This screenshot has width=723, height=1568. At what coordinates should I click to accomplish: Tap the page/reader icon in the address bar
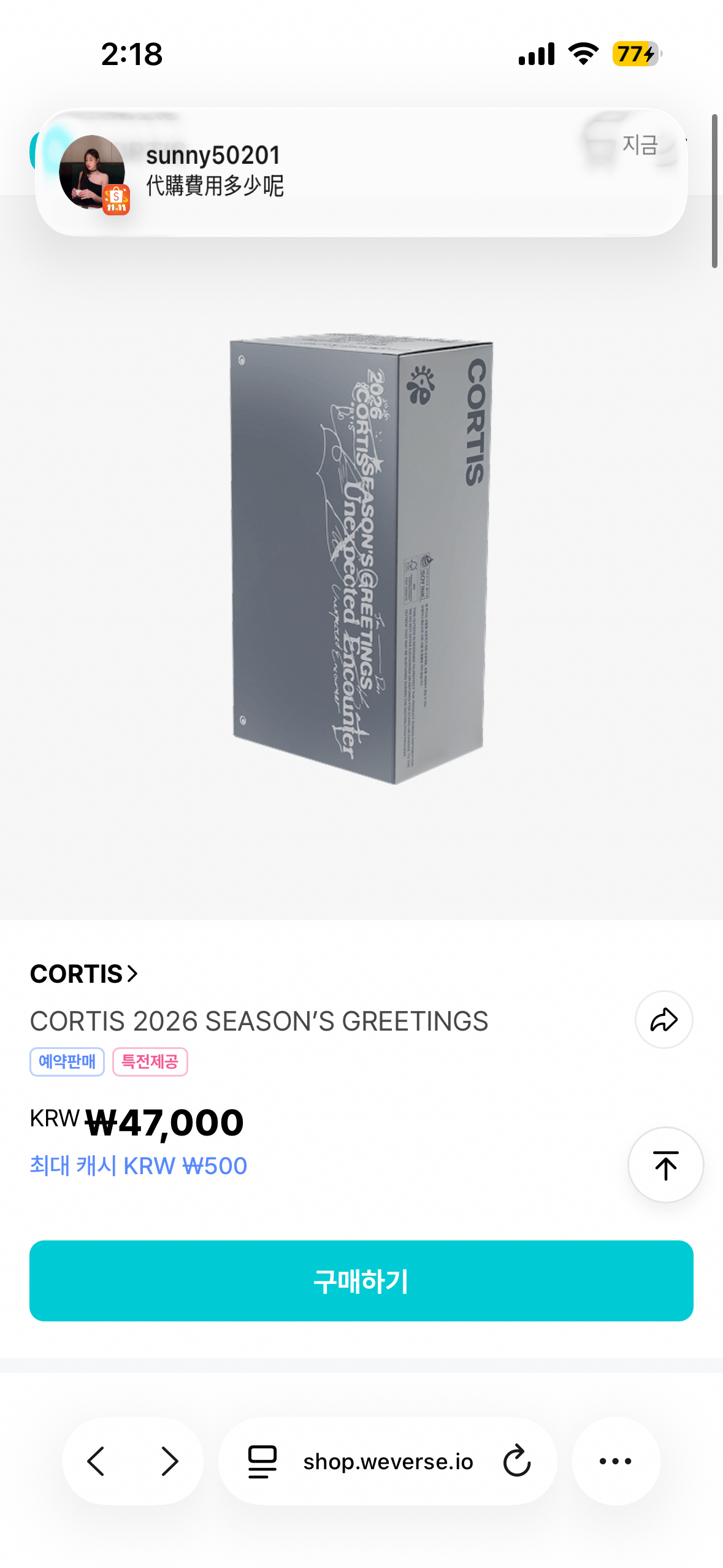(x=261, y=1461)
